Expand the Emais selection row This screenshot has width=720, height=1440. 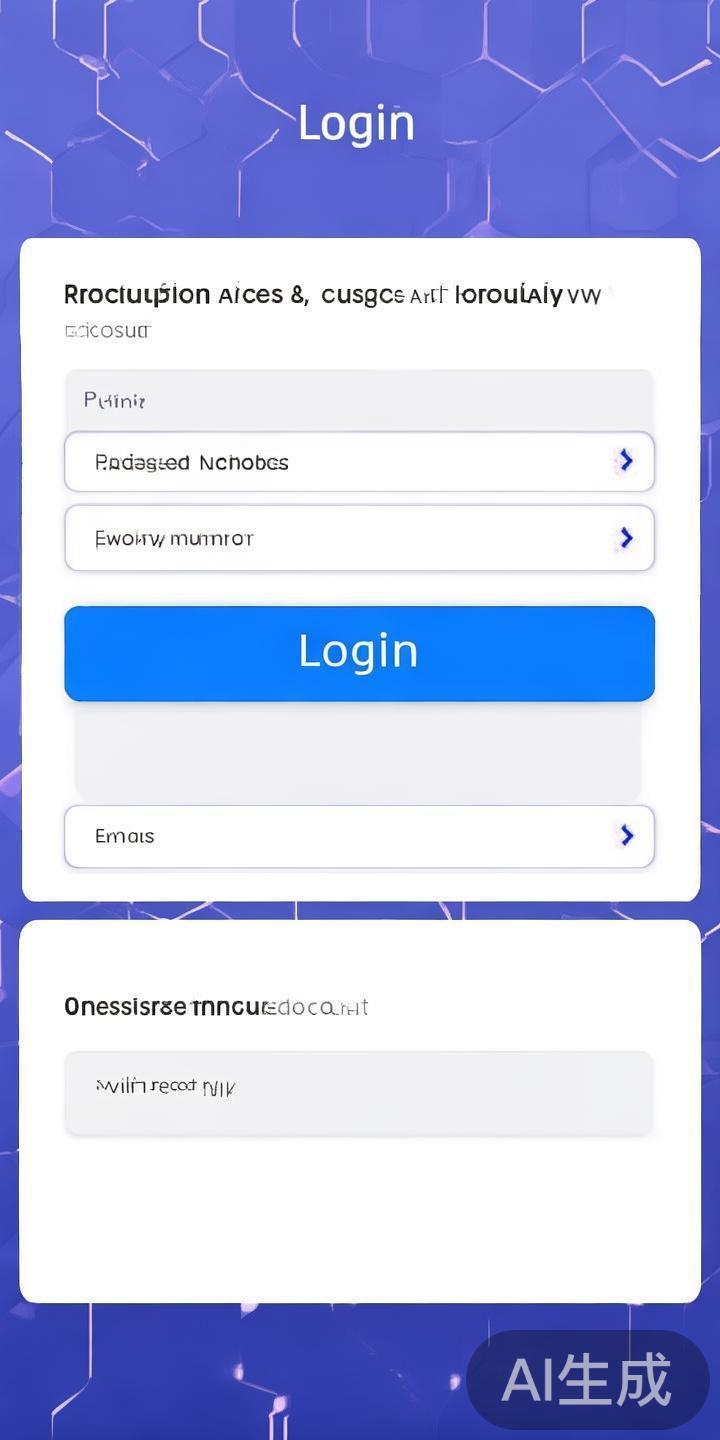360,836
